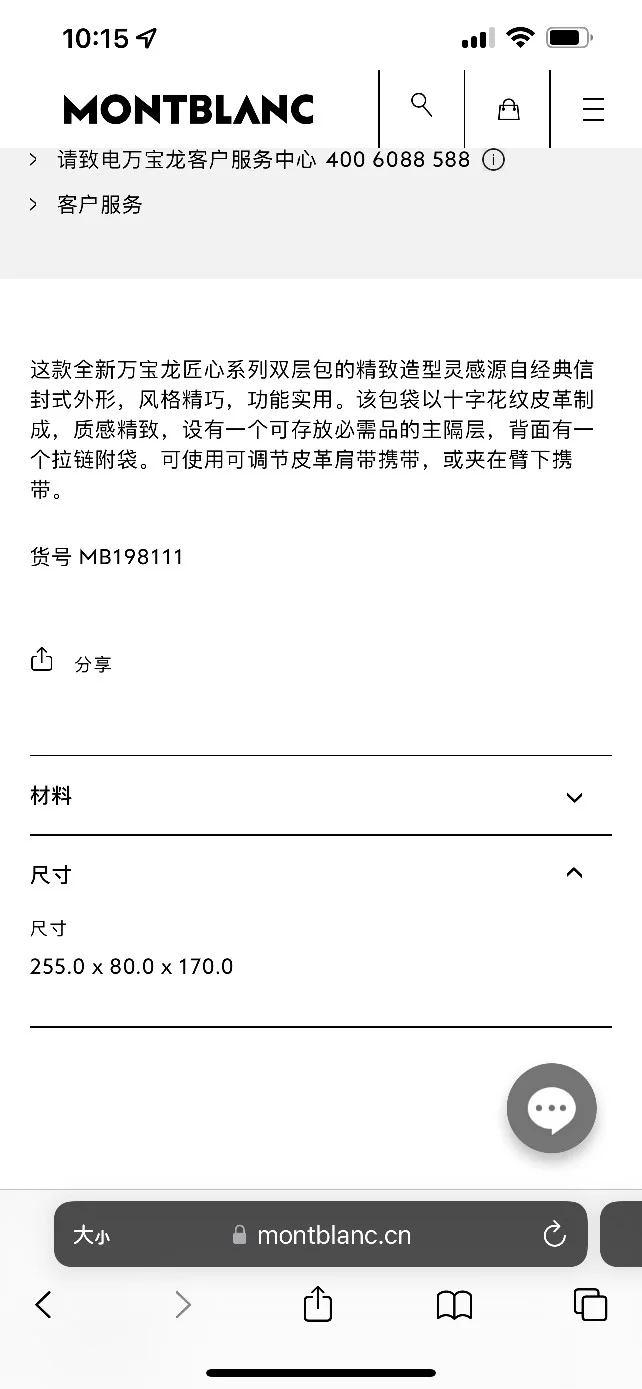Go back in Safari
The width and height of the screenshot is (642, 1389).
click(43, 1304)
